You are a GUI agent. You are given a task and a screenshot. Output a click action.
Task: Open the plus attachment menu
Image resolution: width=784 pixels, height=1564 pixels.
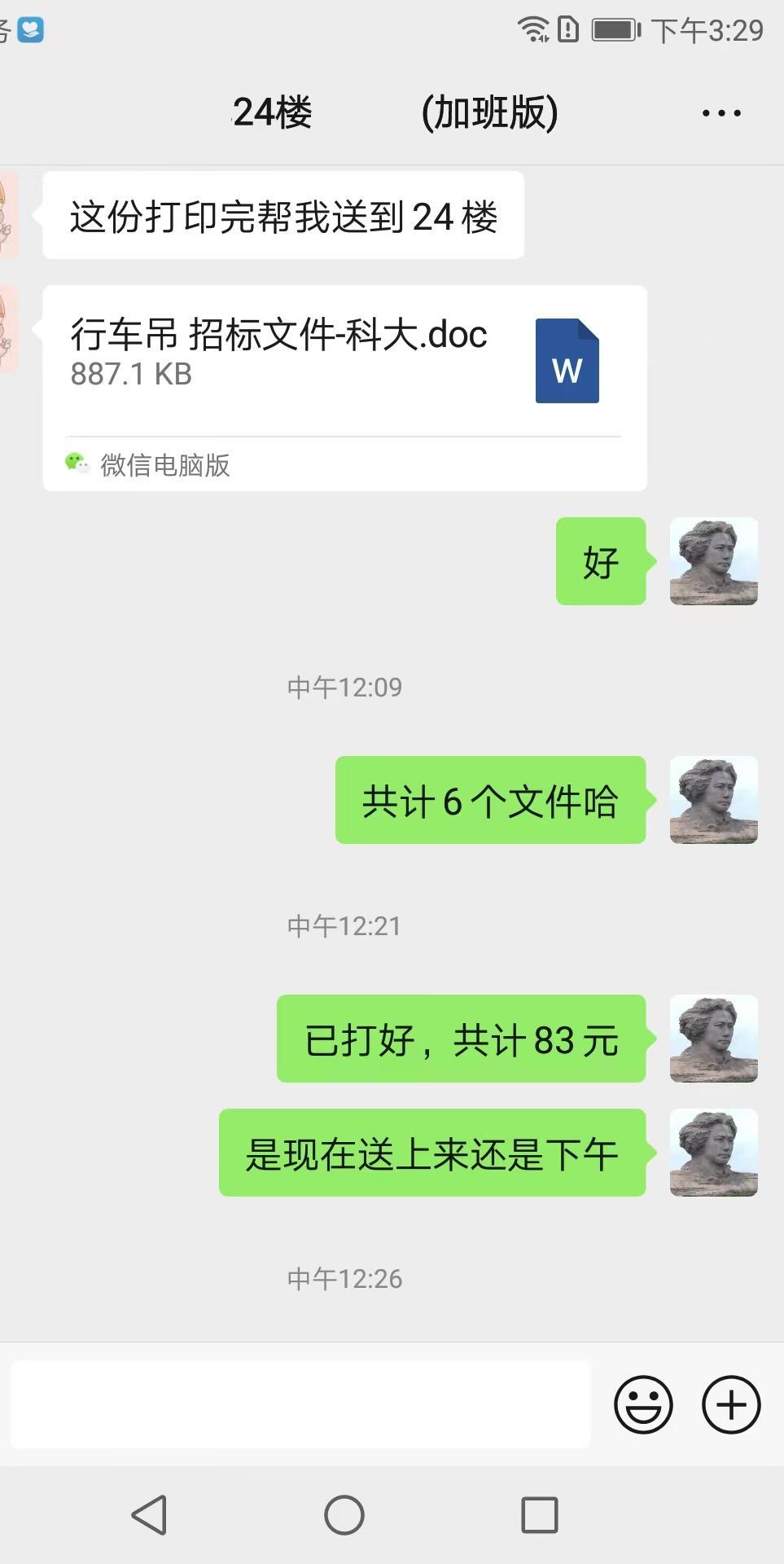point(731,1404)
